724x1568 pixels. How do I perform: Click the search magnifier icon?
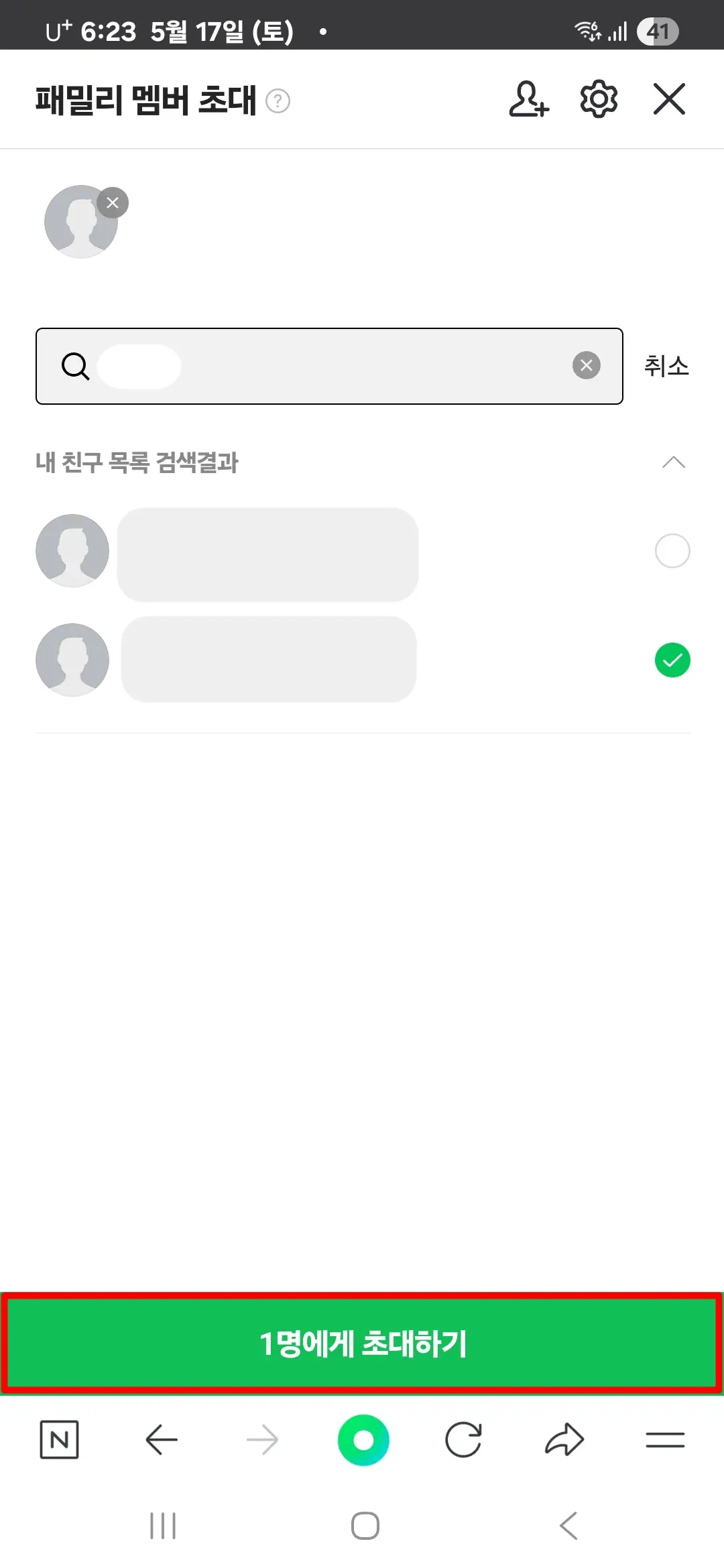pyautogui.click(x=74, y=366)
